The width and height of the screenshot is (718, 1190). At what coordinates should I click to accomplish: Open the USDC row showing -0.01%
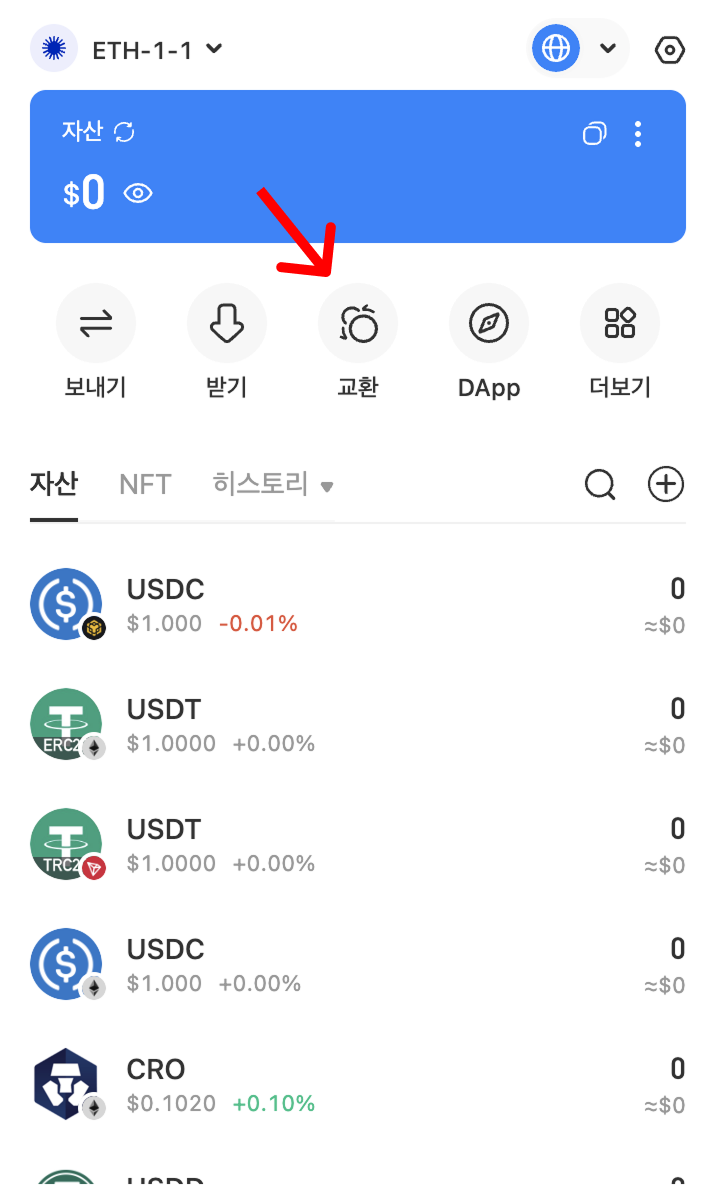[358, 604]
